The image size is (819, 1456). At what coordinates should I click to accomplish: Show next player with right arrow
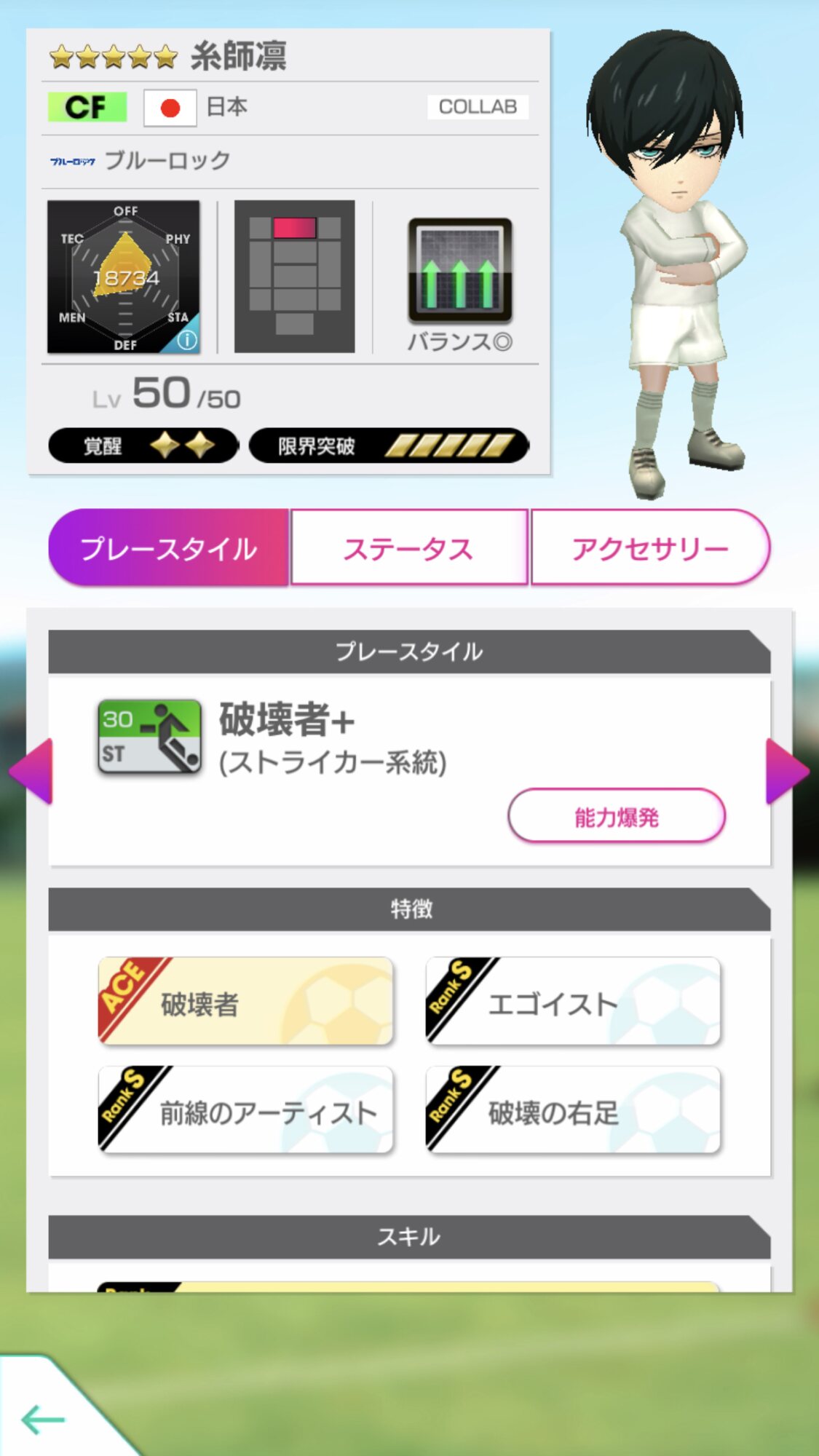786,771
